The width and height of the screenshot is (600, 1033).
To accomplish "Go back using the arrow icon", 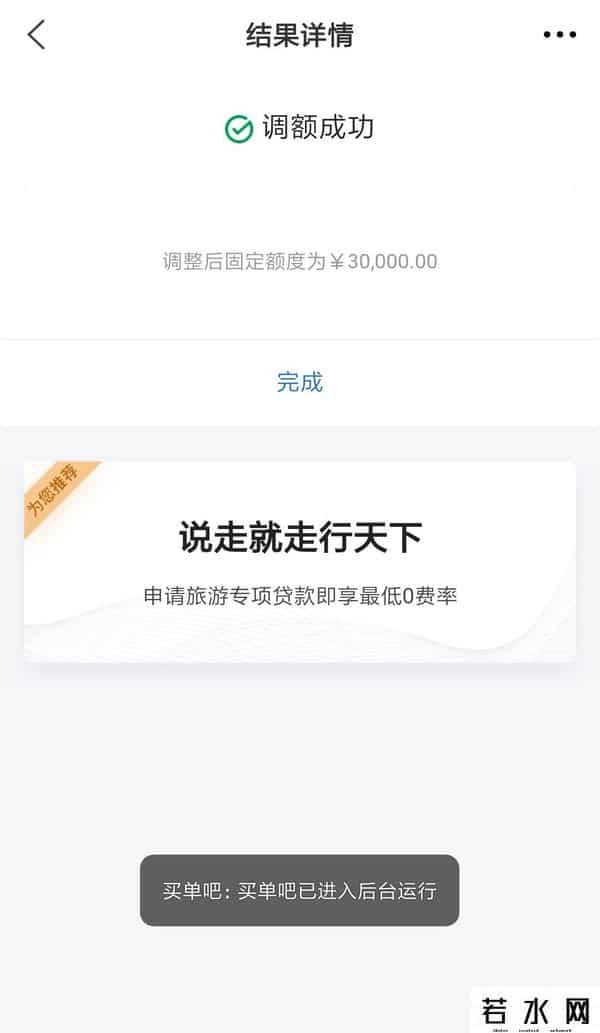I will click(x=37, y=35).
